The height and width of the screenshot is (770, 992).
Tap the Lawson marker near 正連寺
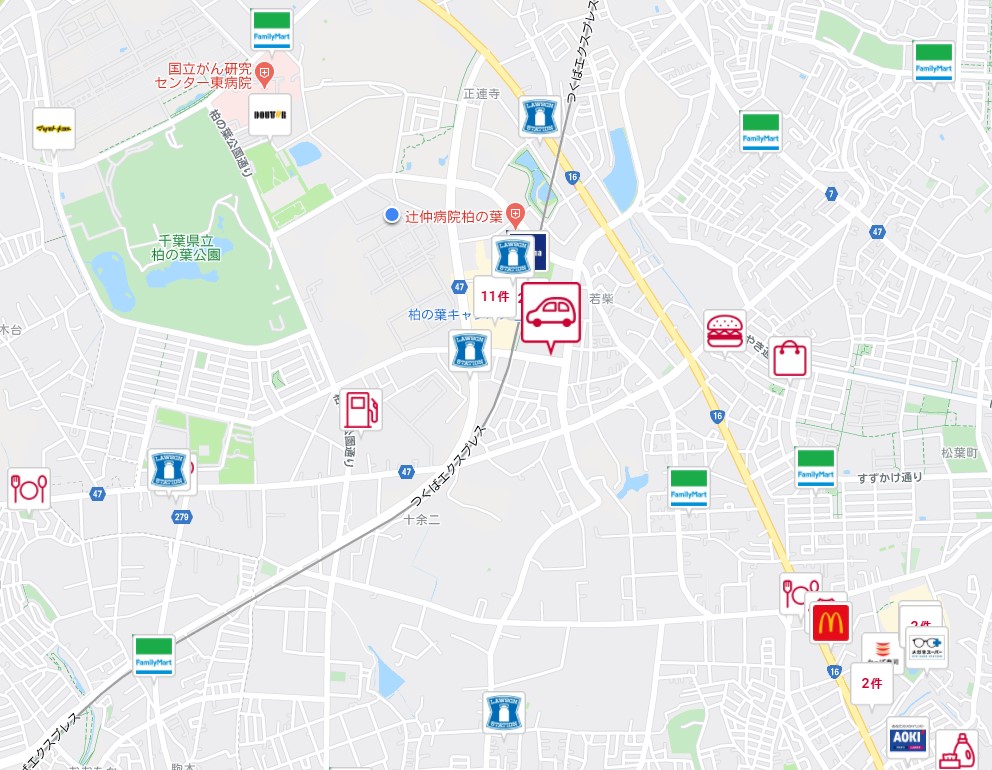click(x=539, y=117)
